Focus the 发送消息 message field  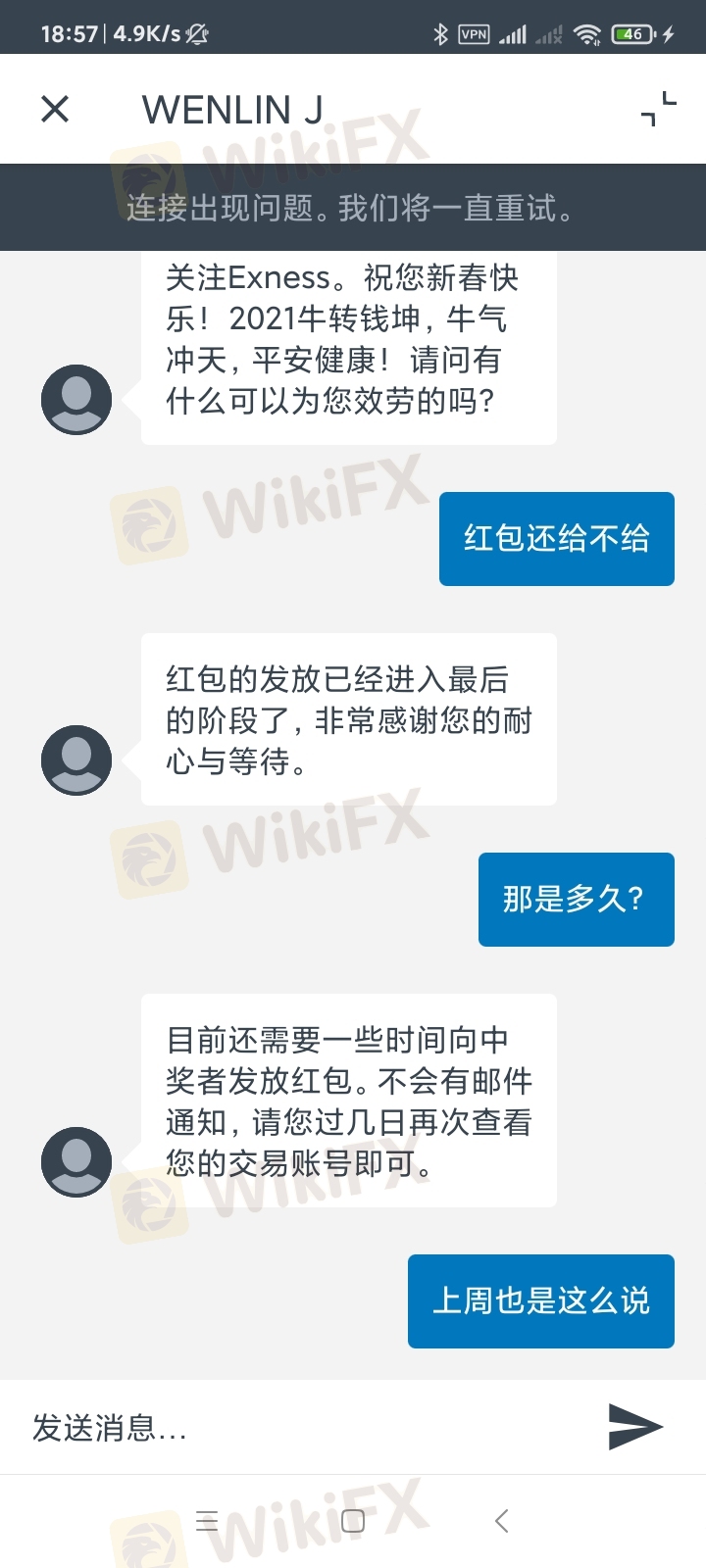point(294,1427)
